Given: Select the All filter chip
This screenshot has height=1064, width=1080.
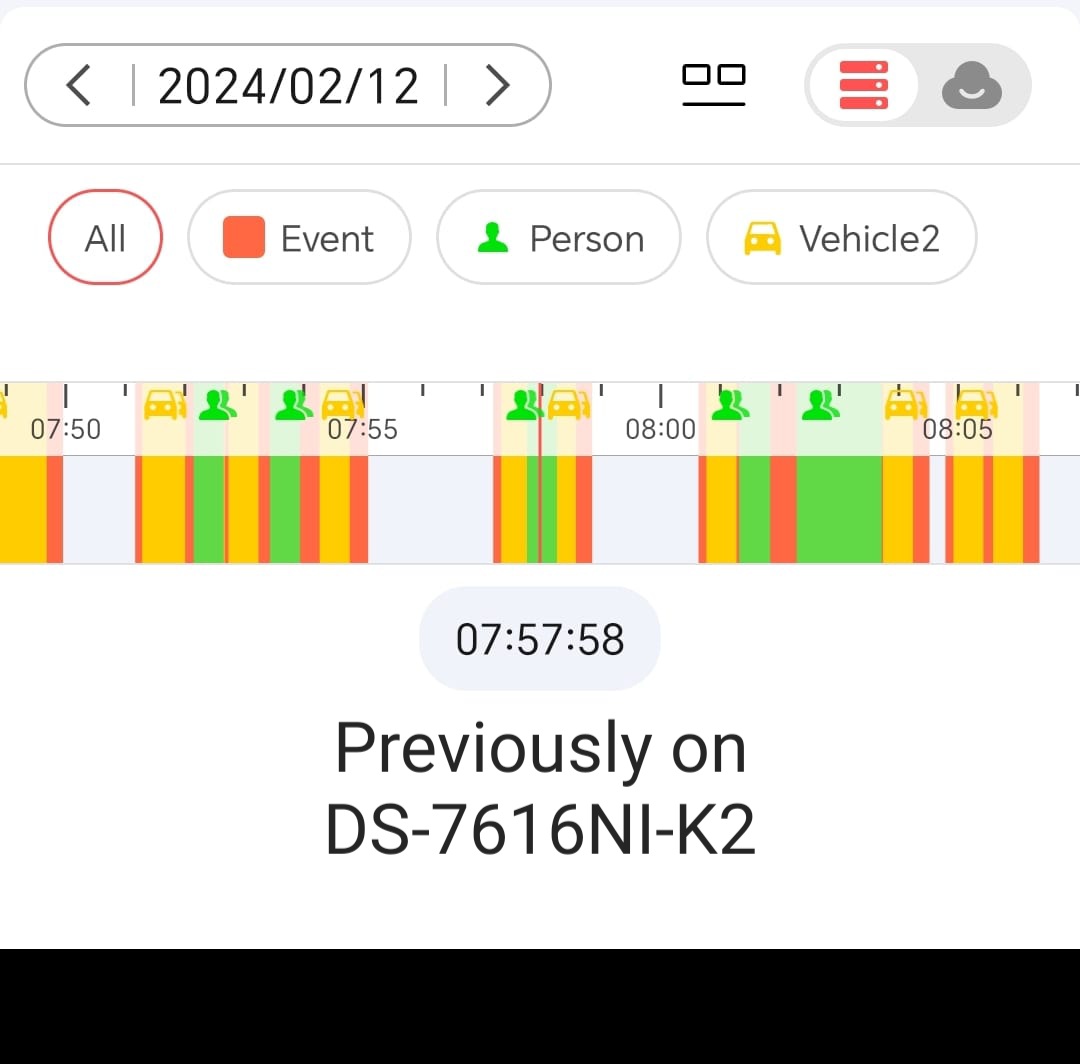Looking at the screenshot, I should pos(105,238).
